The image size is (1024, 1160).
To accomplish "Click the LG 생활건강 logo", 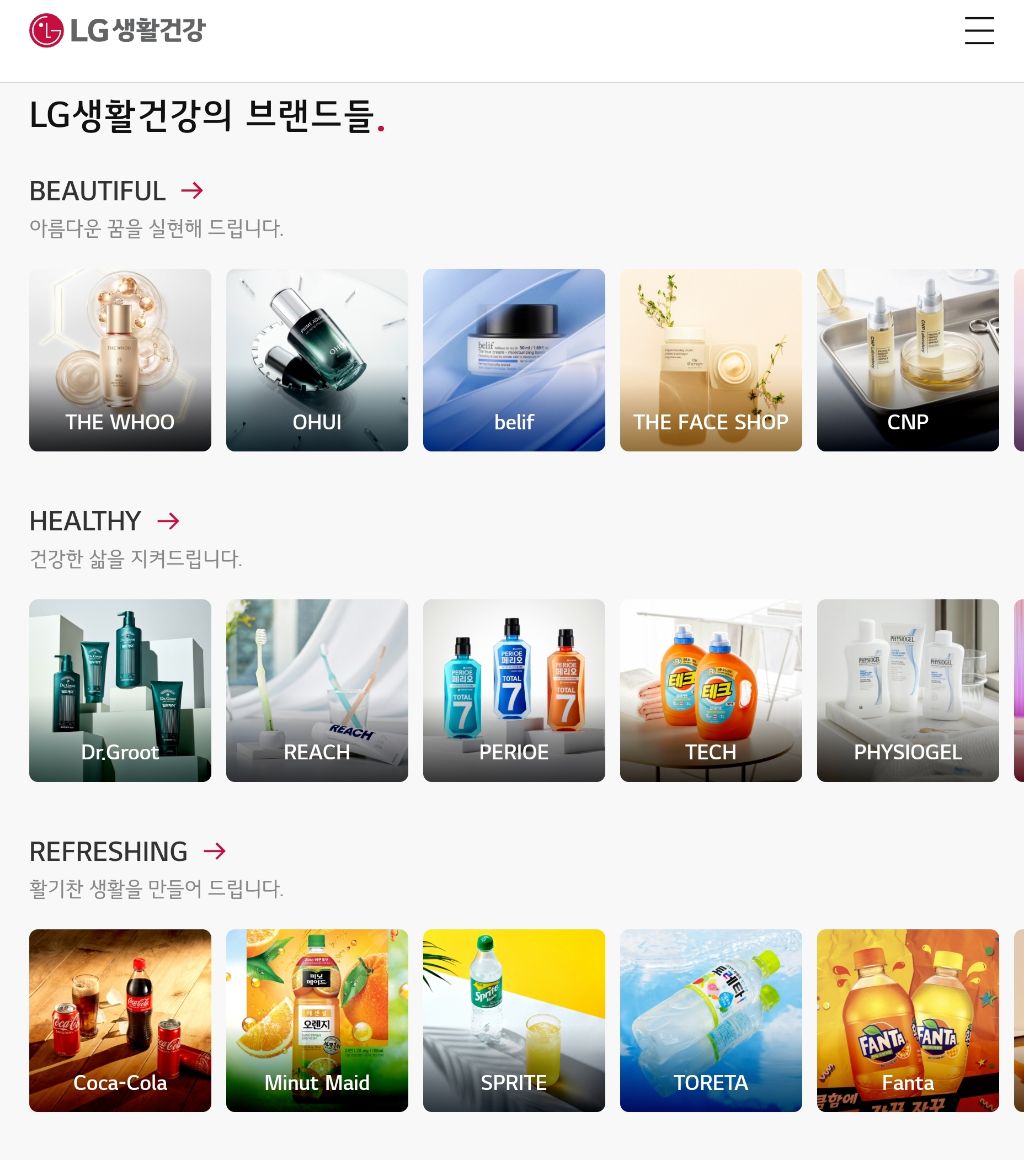I will click(116, 30).
